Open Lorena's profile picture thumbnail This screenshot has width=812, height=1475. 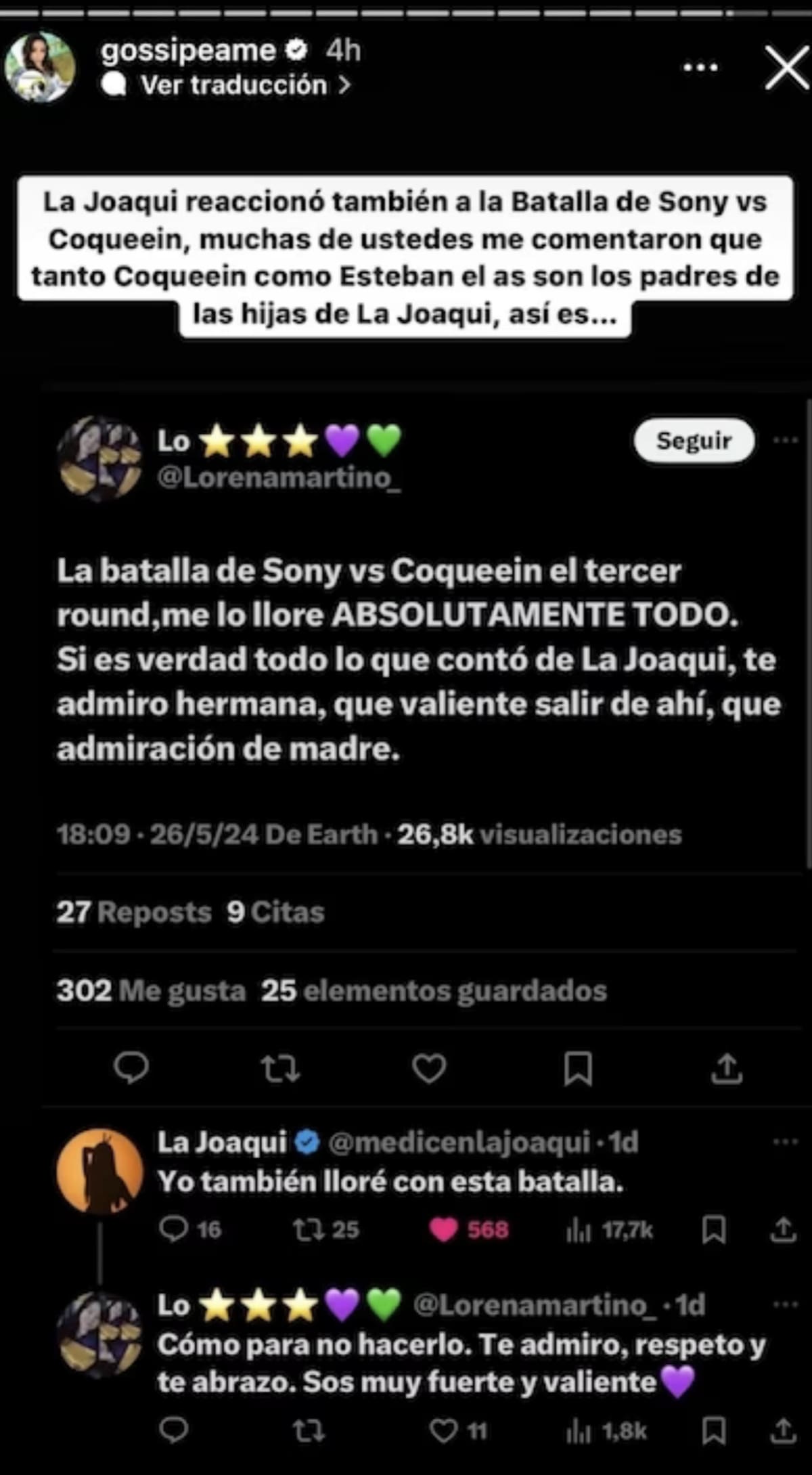coord(100,457)
